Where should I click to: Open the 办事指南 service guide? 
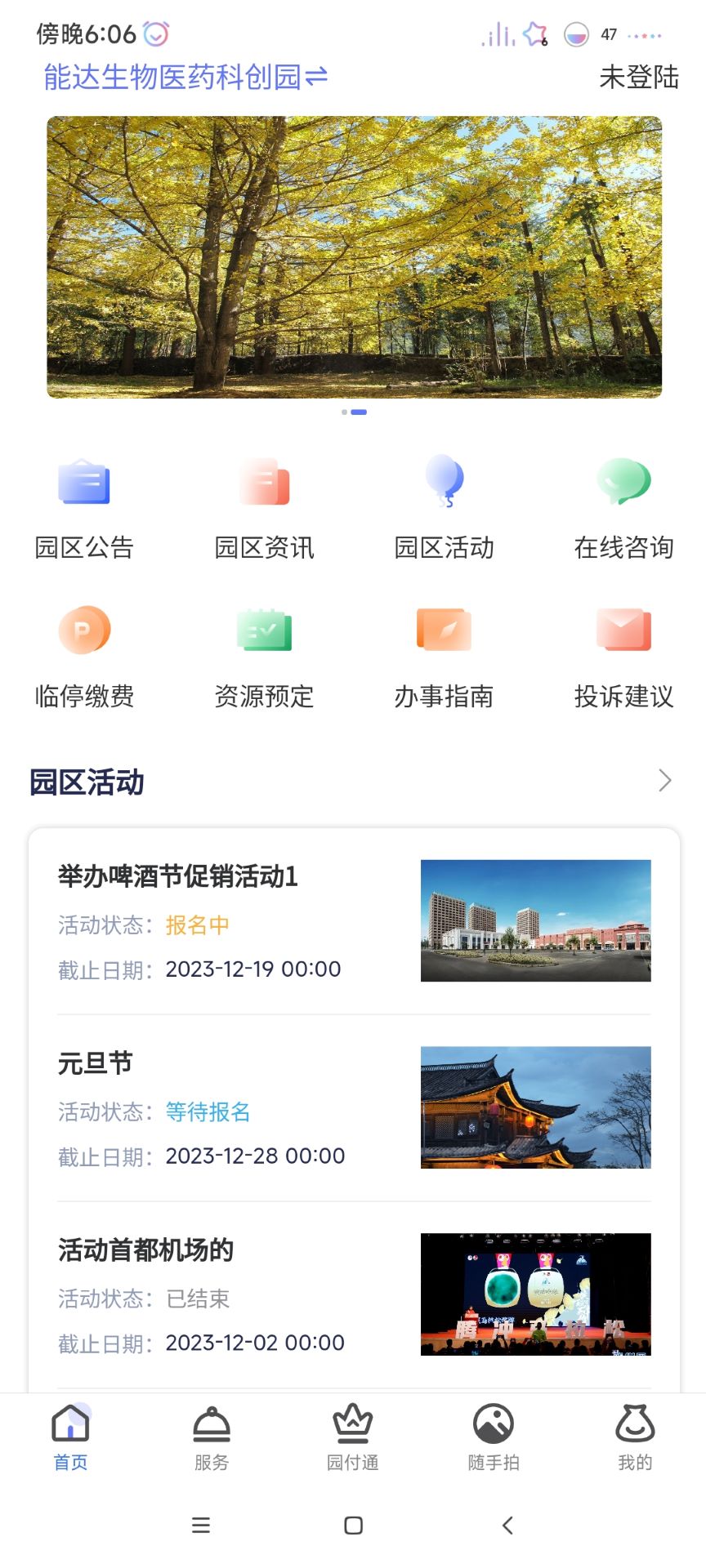[444, 653]
